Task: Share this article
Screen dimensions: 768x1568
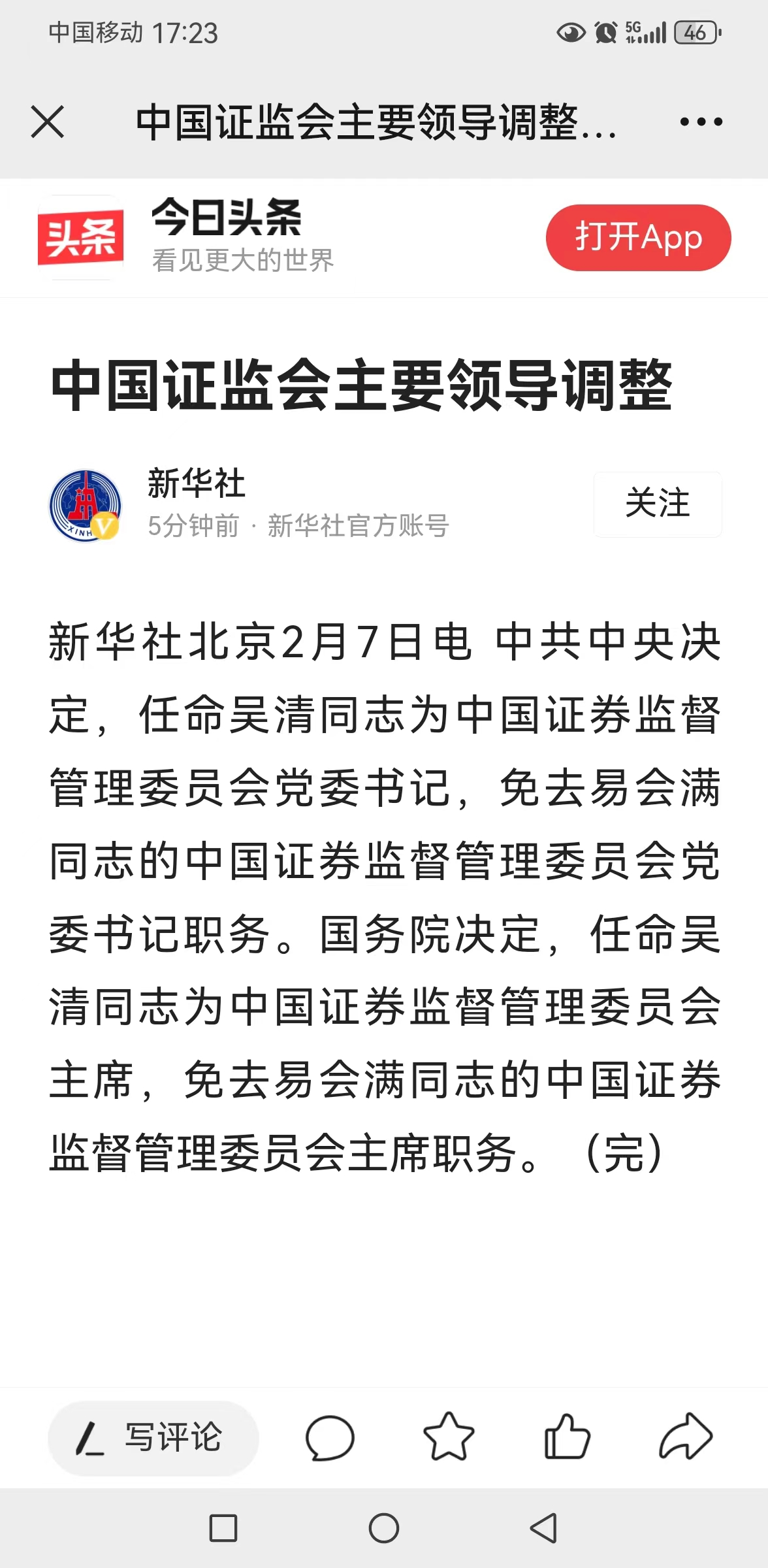Action: point(686,1437)
